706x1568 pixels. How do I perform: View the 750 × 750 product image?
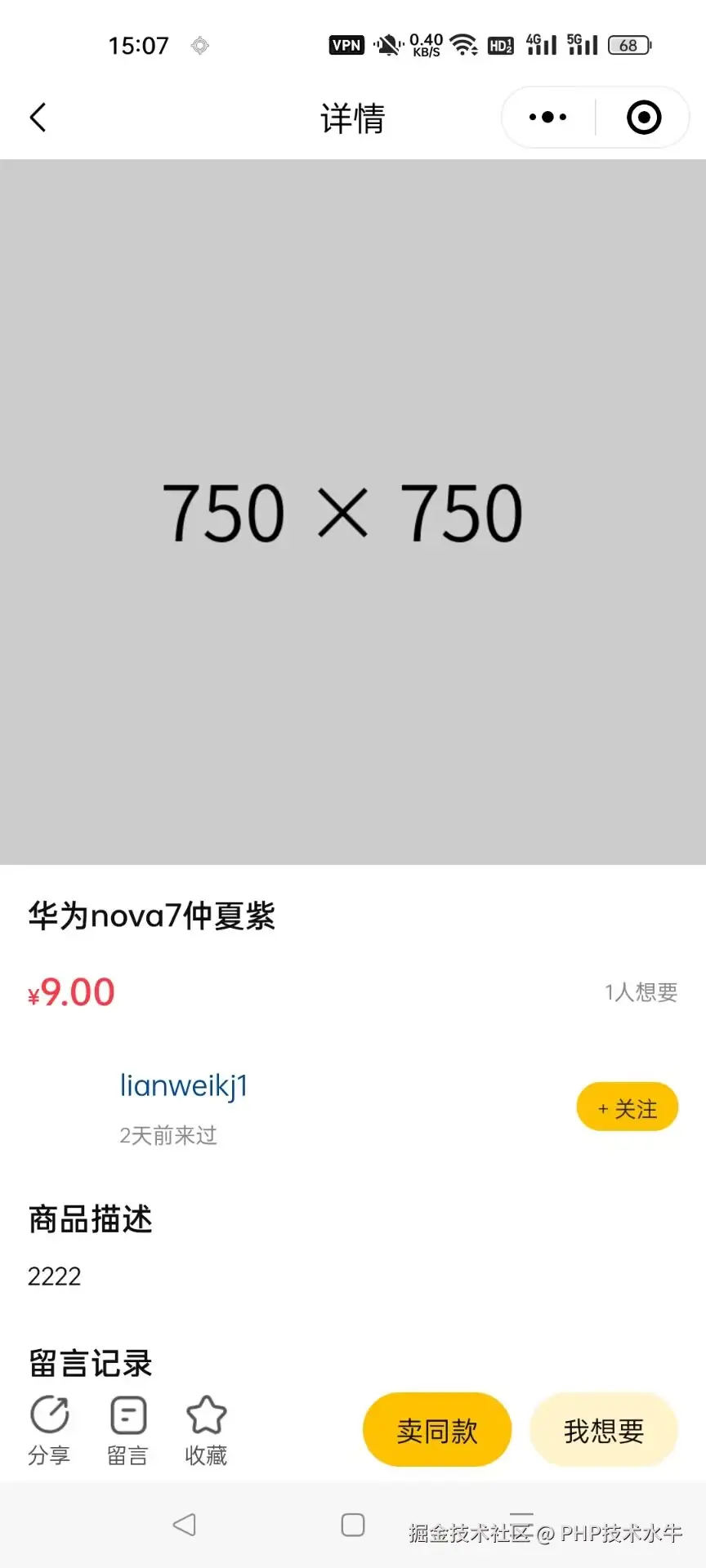[353, 512]
